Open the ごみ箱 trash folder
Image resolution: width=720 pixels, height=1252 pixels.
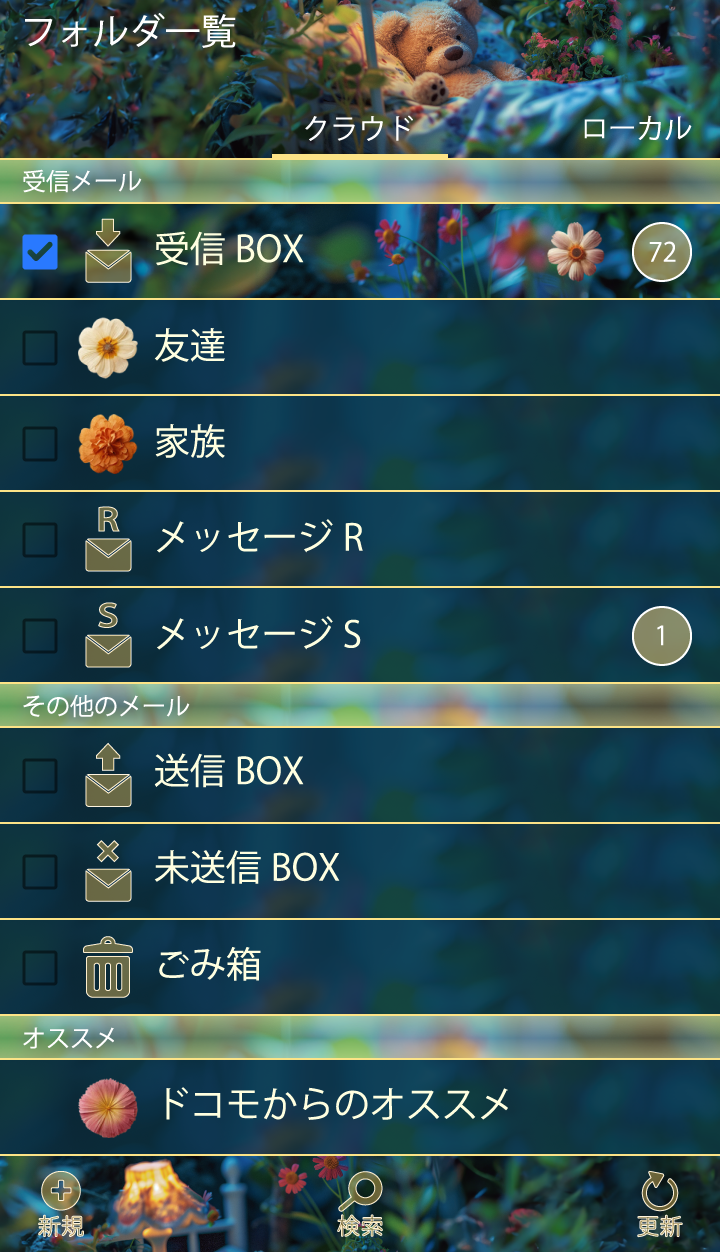coord(210,965)
